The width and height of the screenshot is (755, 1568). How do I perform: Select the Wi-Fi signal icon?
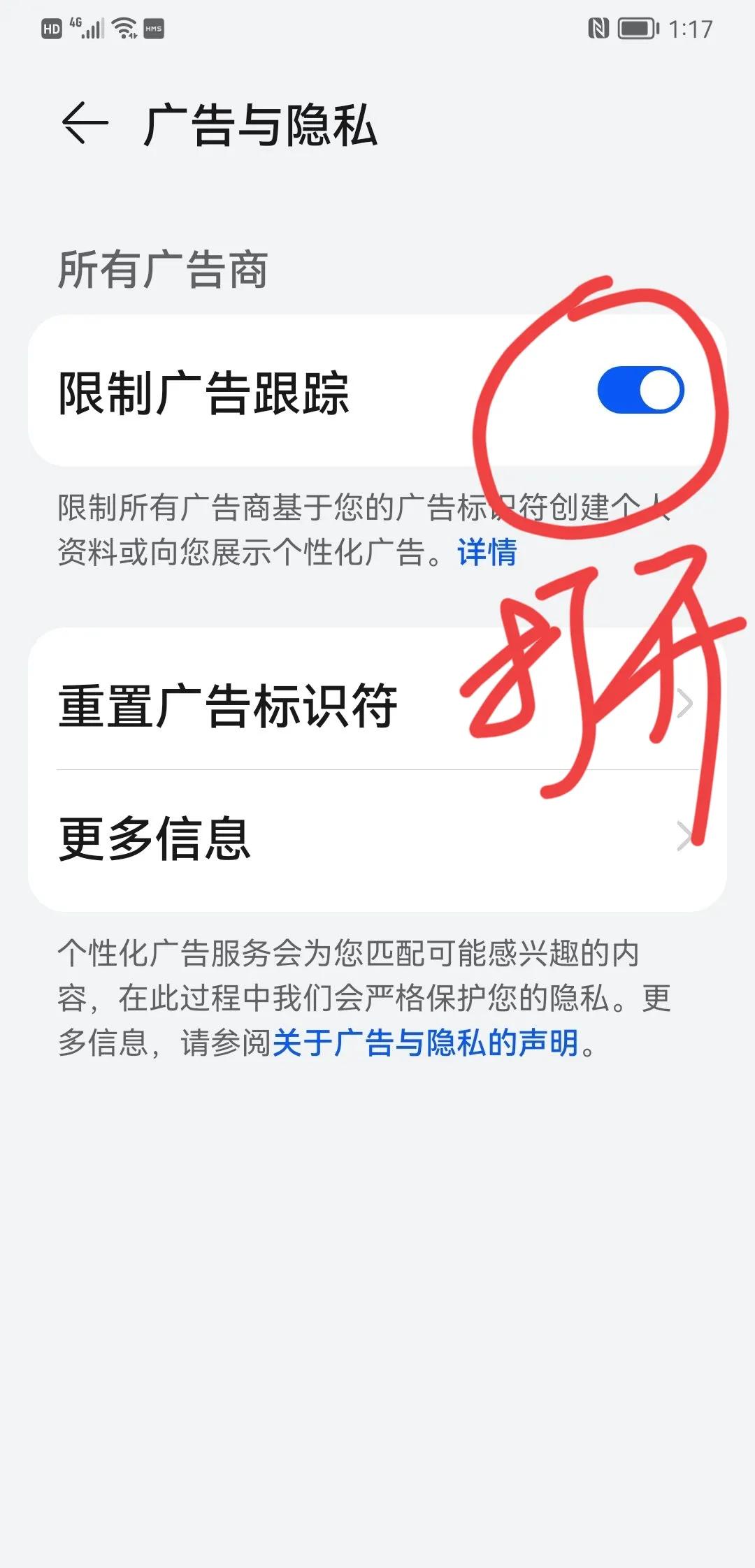(x=122, y=27)
